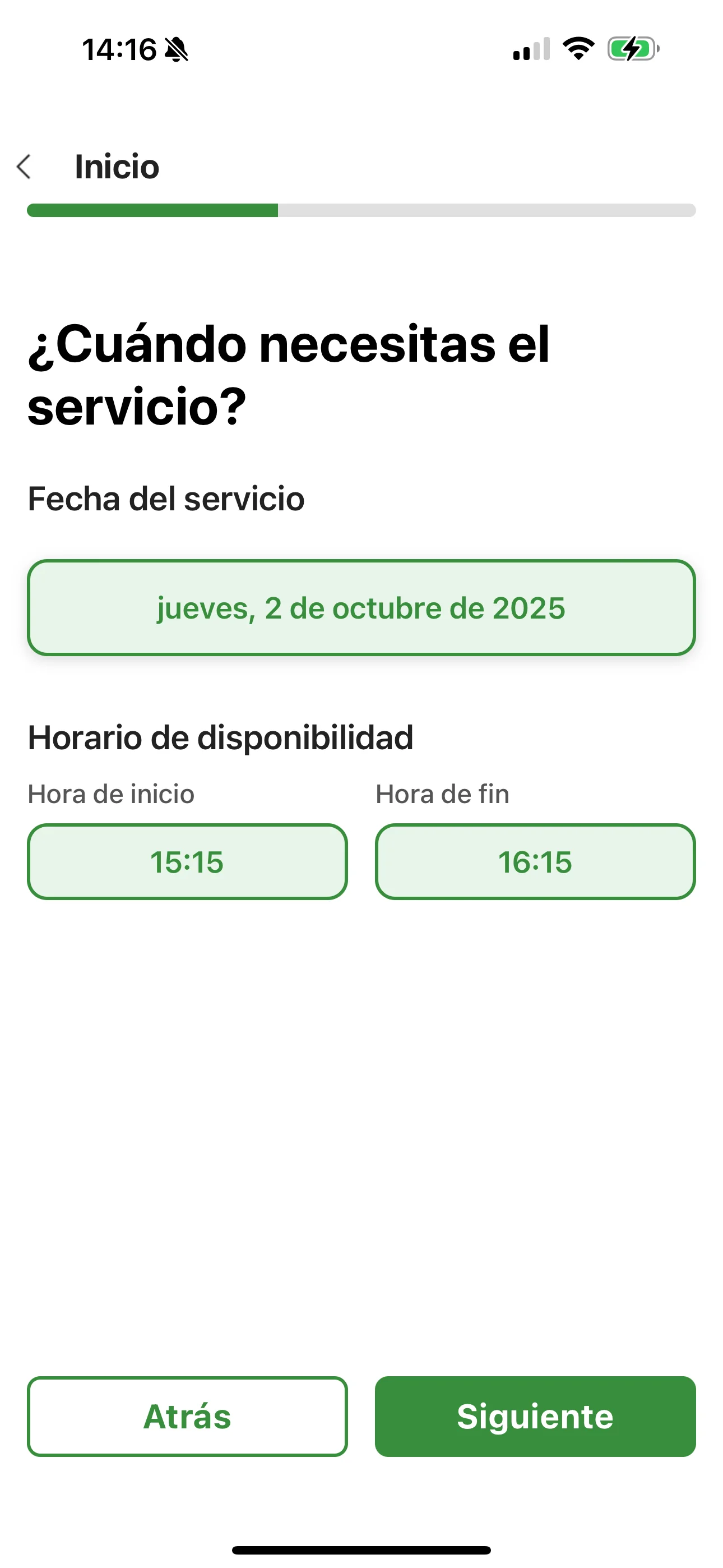Open the Hora de fin time selector
Viewport: 723px width, 1568px height.
(x=534, y=862)
